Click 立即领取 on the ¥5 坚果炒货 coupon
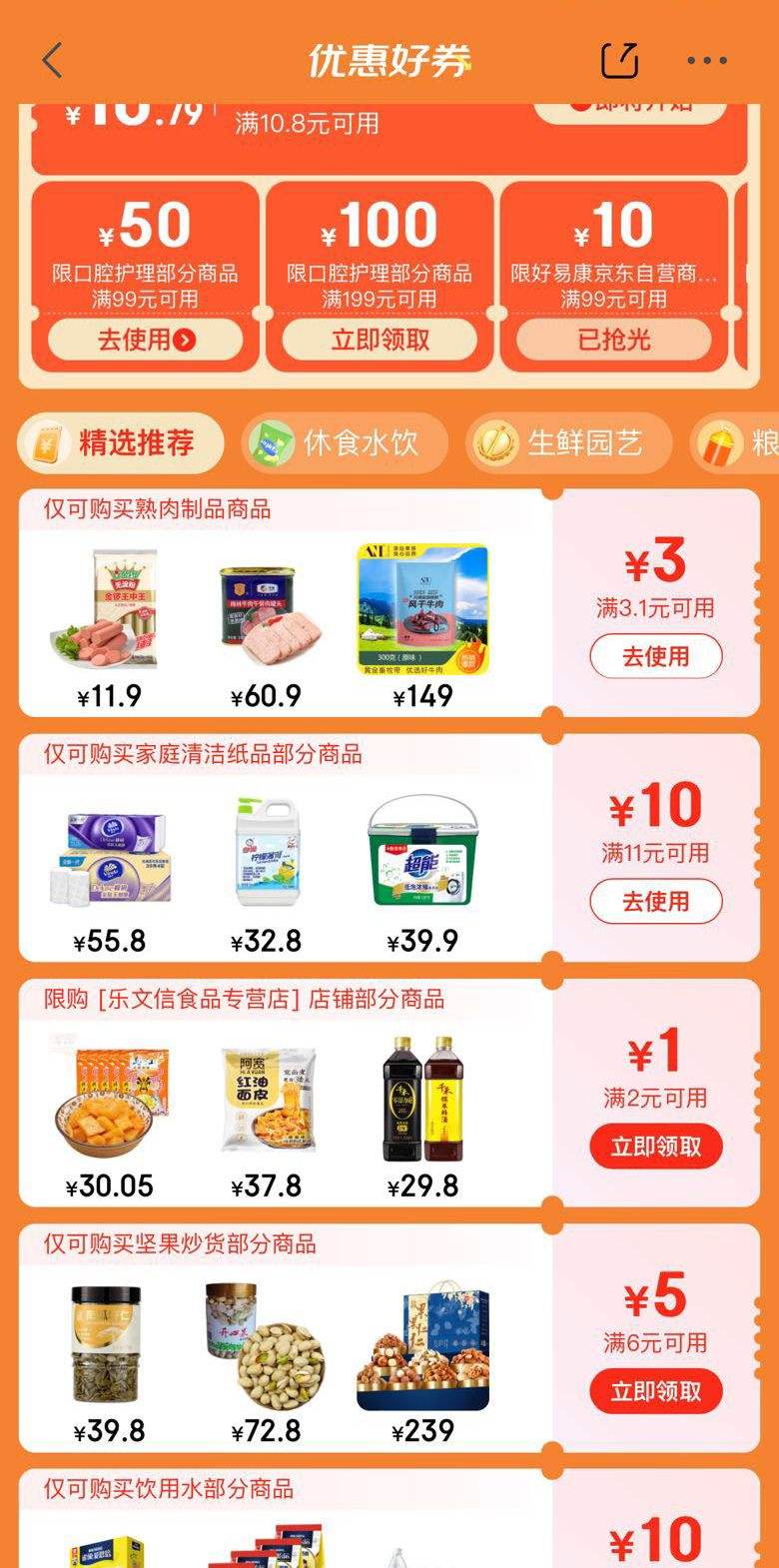The height and width of the screenshot is (1568, 779). coord(655,1390)
